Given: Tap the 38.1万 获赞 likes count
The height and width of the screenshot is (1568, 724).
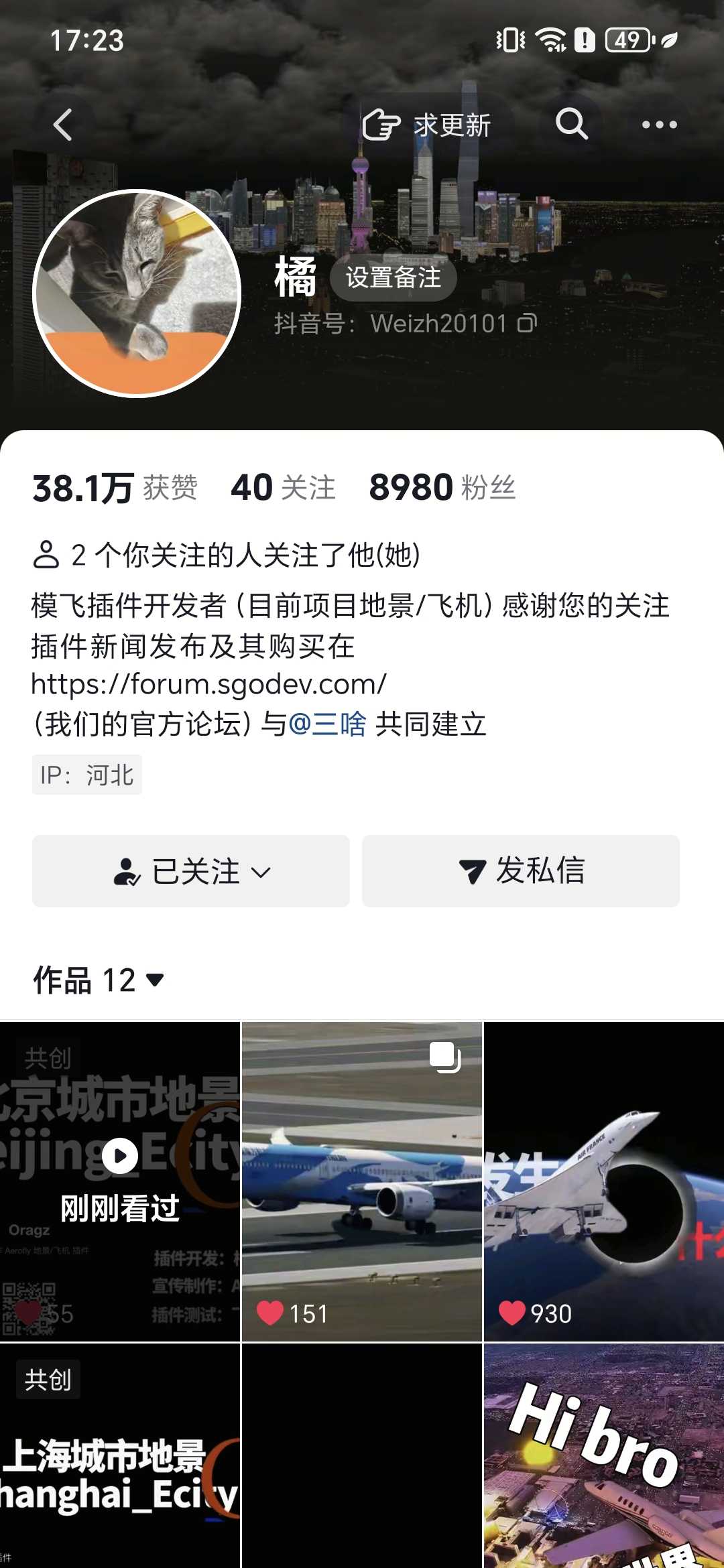Looking at the screenshot, I should pos(115,488).
